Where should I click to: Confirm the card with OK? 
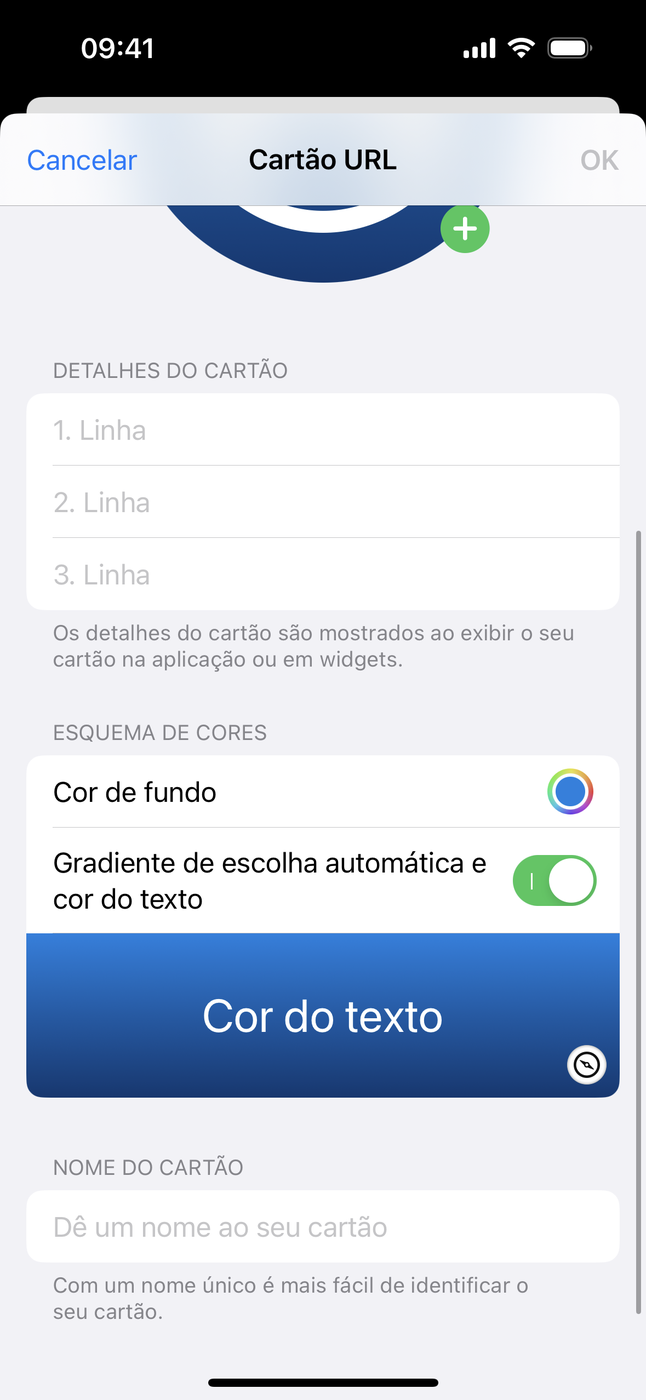click(x=599, y=160)
